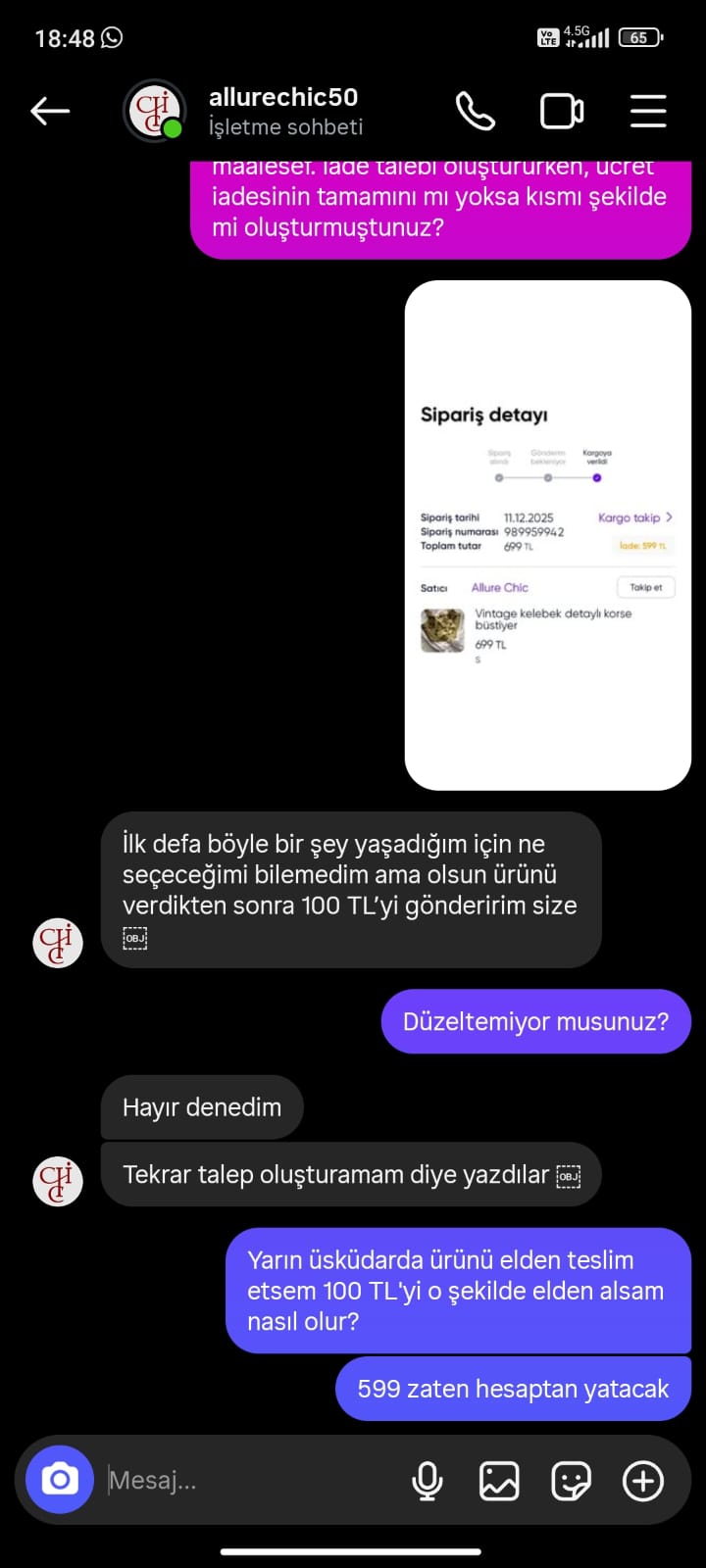706x1568 pixels.
Task: Start a video call with allurechic50
Action: [x=562, y=112]
